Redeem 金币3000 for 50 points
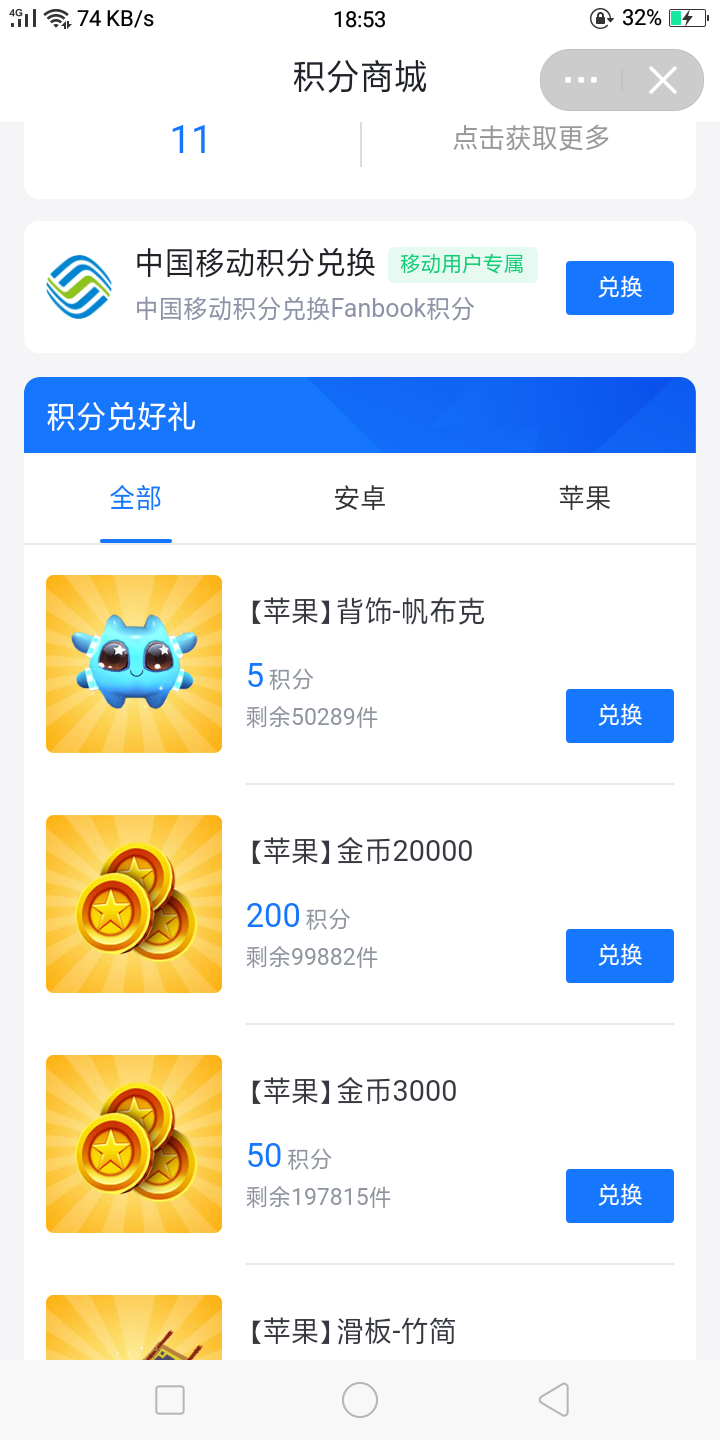The image size is (720, 1440). point(619,1196)
